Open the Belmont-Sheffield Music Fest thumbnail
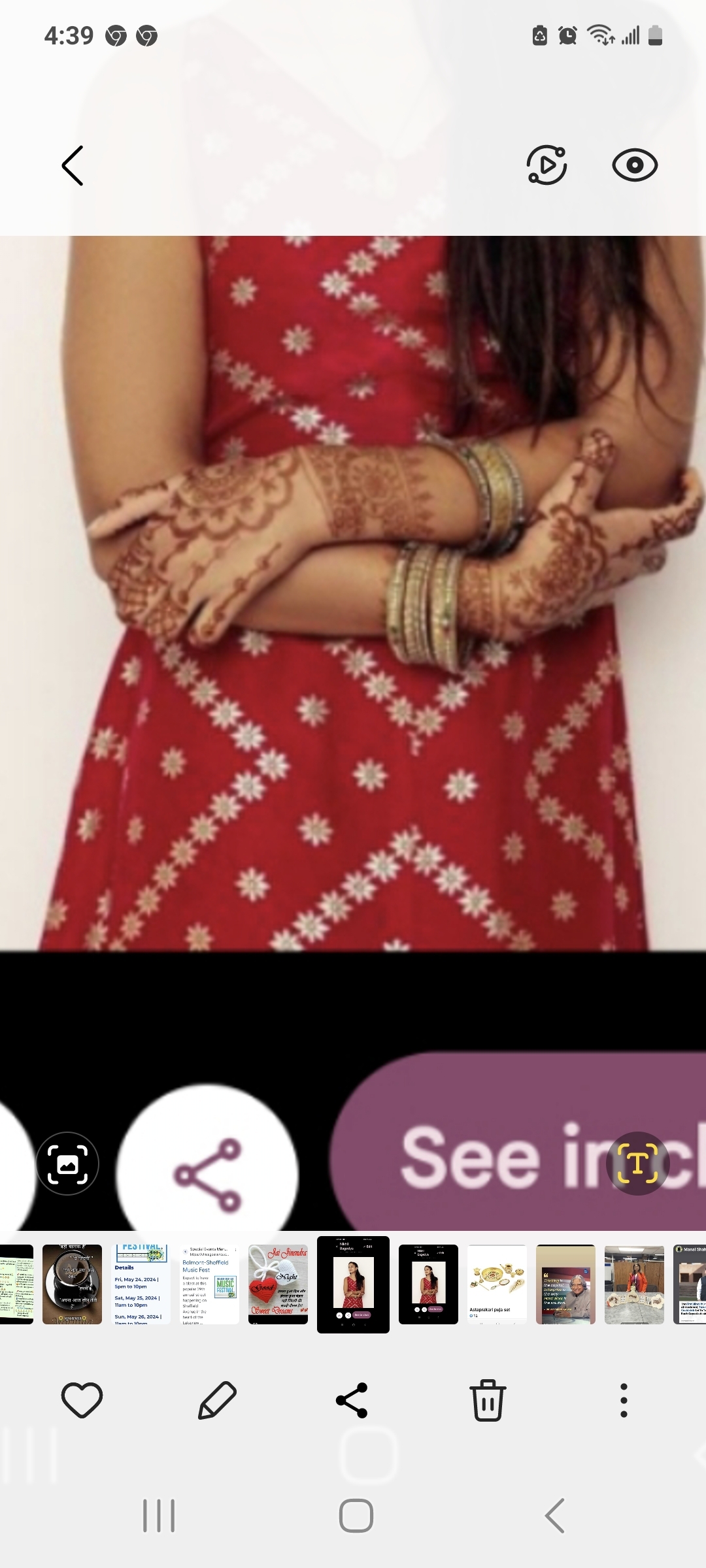Image resolution: width=706 pixels, height=1568 pixels. point(209,1284)
